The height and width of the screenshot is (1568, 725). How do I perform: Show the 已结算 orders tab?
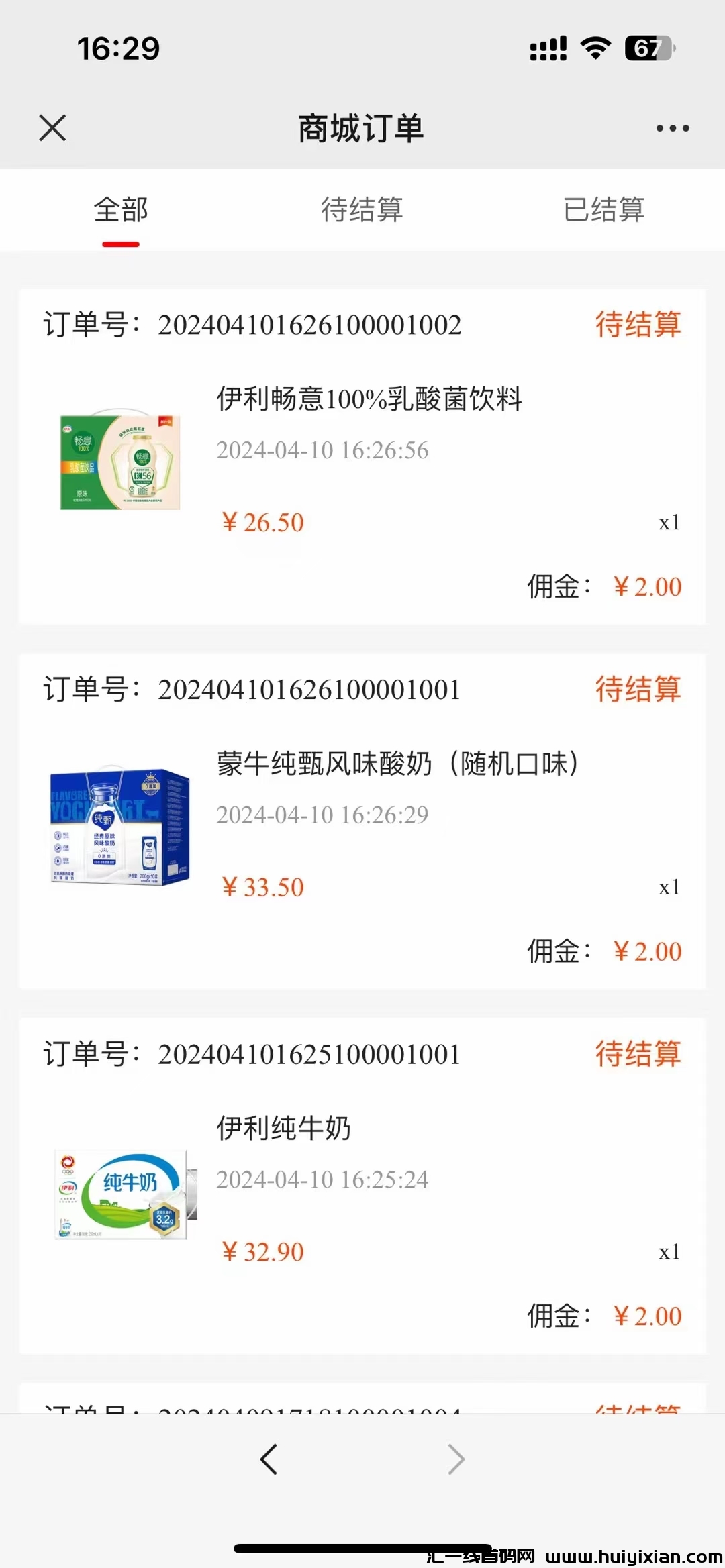[x=603, y=210]
